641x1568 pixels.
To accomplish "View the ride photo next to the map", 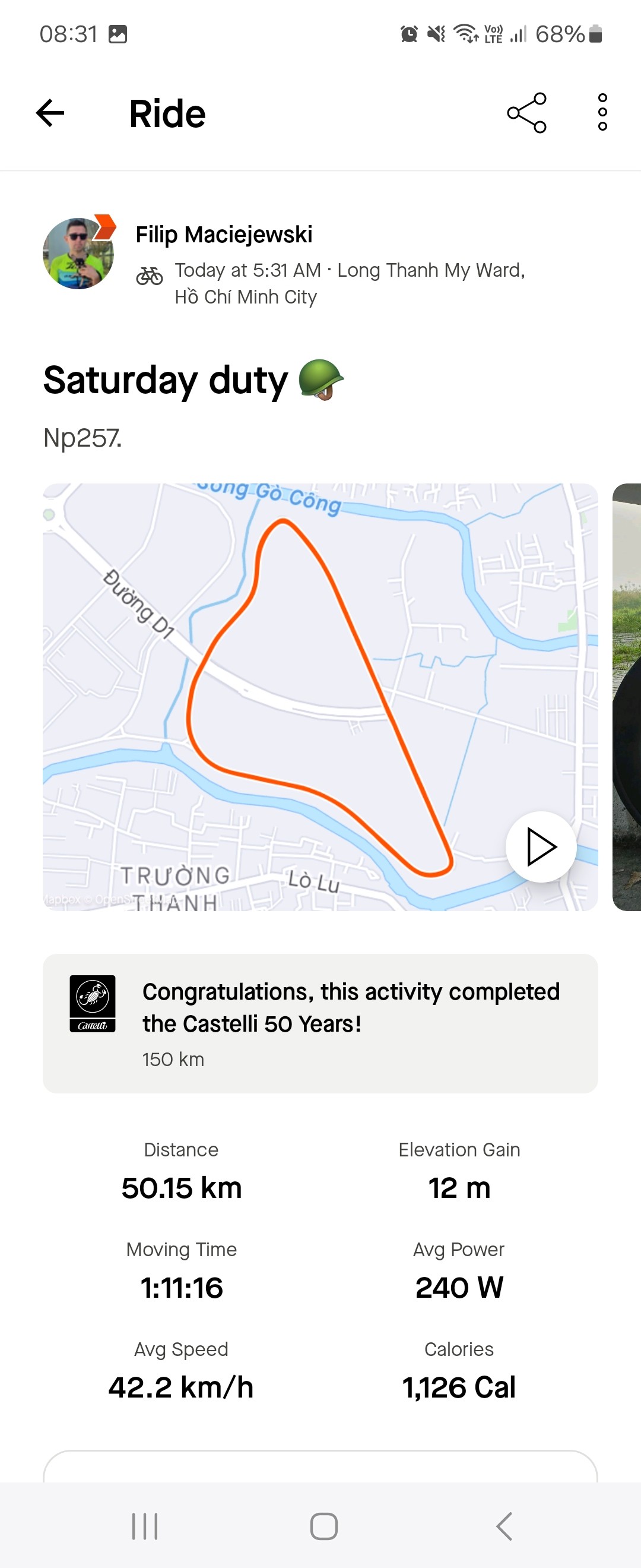I will pyautogui.click(x=627, y=697).
